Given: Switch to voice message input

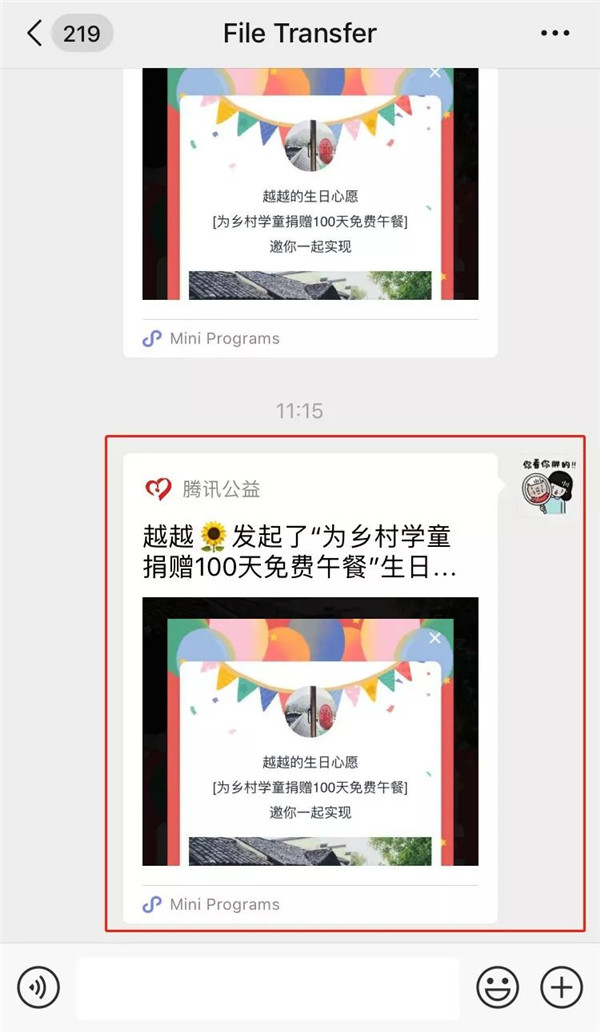Looking at the screenshot, I should 39,988.
